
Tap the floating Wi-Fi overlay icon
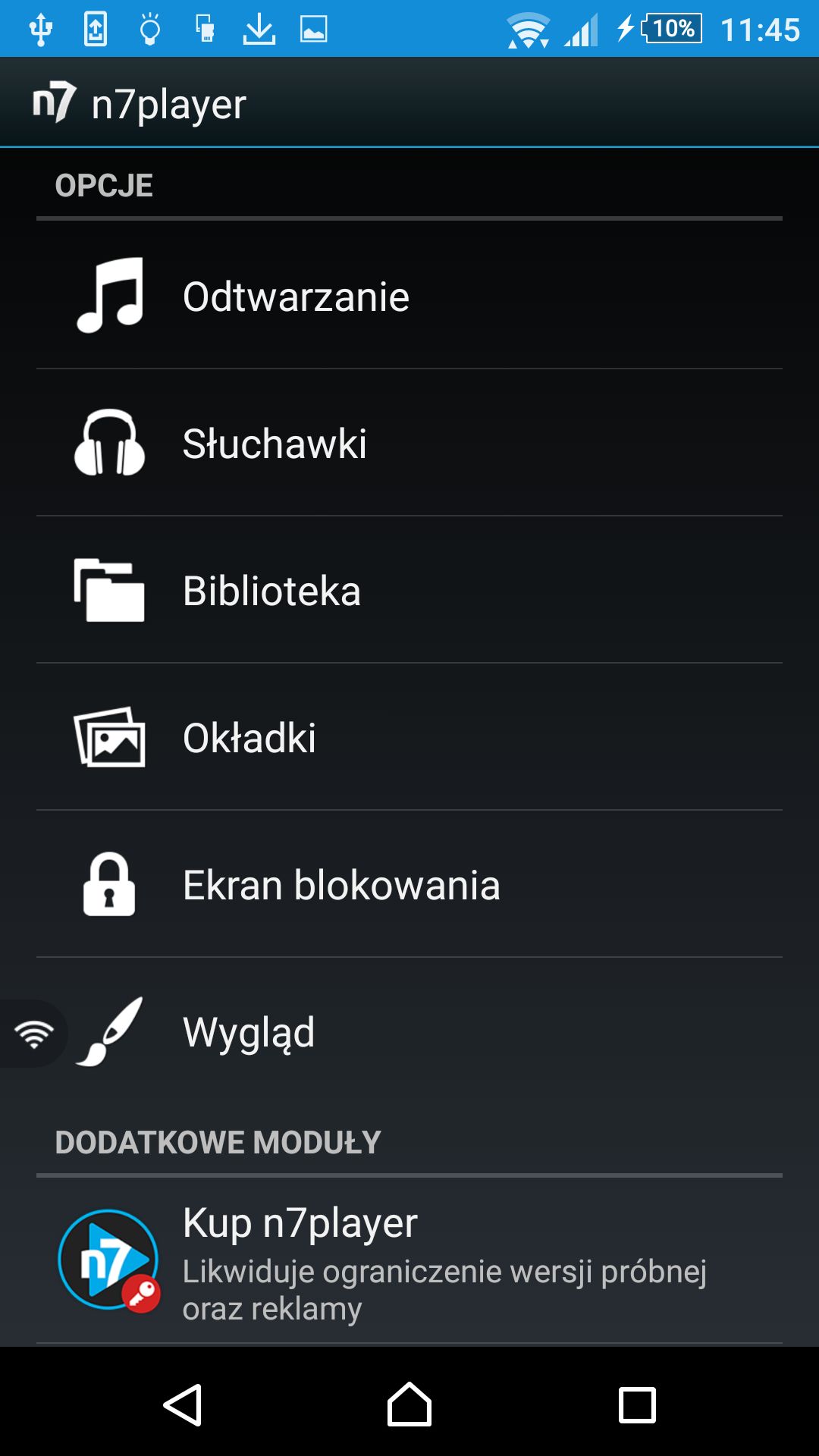tap(33, 1034)
